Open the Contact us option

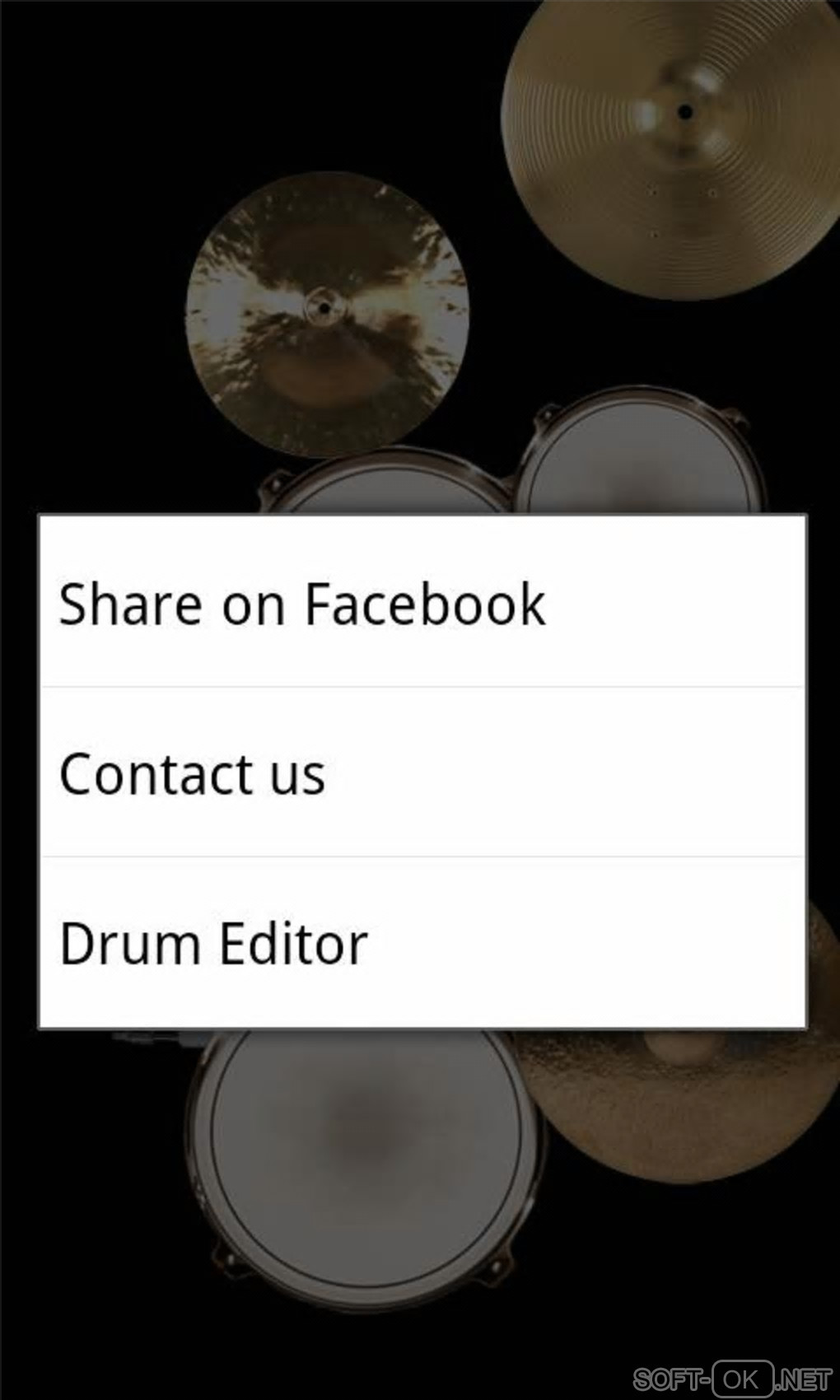click(193, 773)
